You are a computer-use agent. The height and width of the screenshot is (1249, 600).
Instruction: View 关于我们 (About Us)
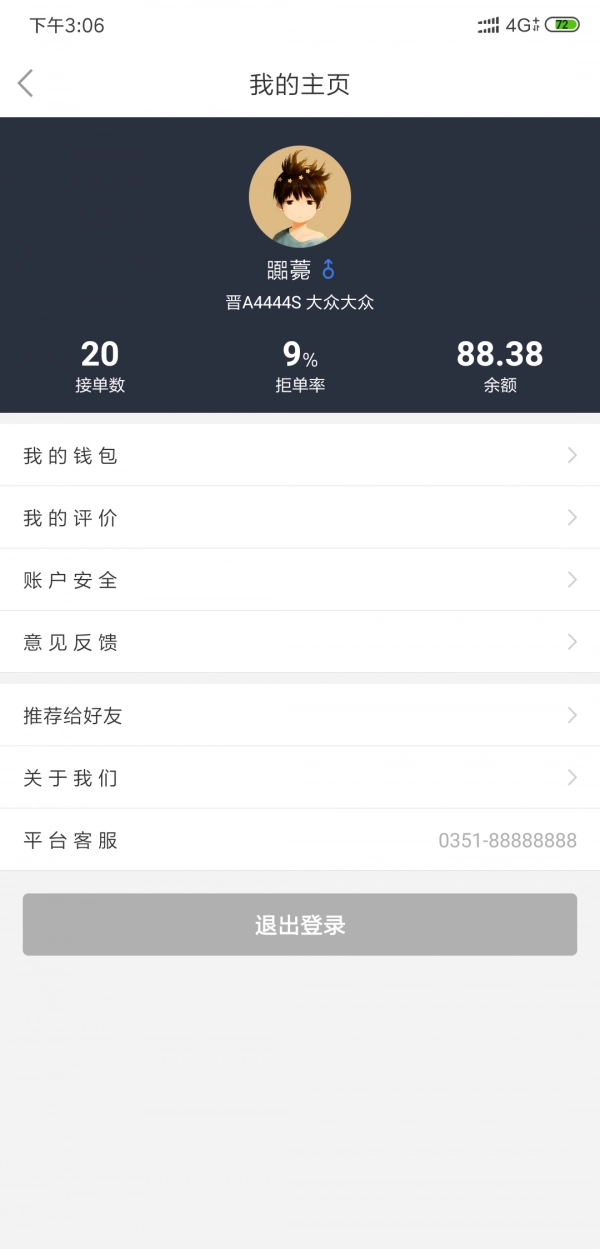tap(300, 778)
